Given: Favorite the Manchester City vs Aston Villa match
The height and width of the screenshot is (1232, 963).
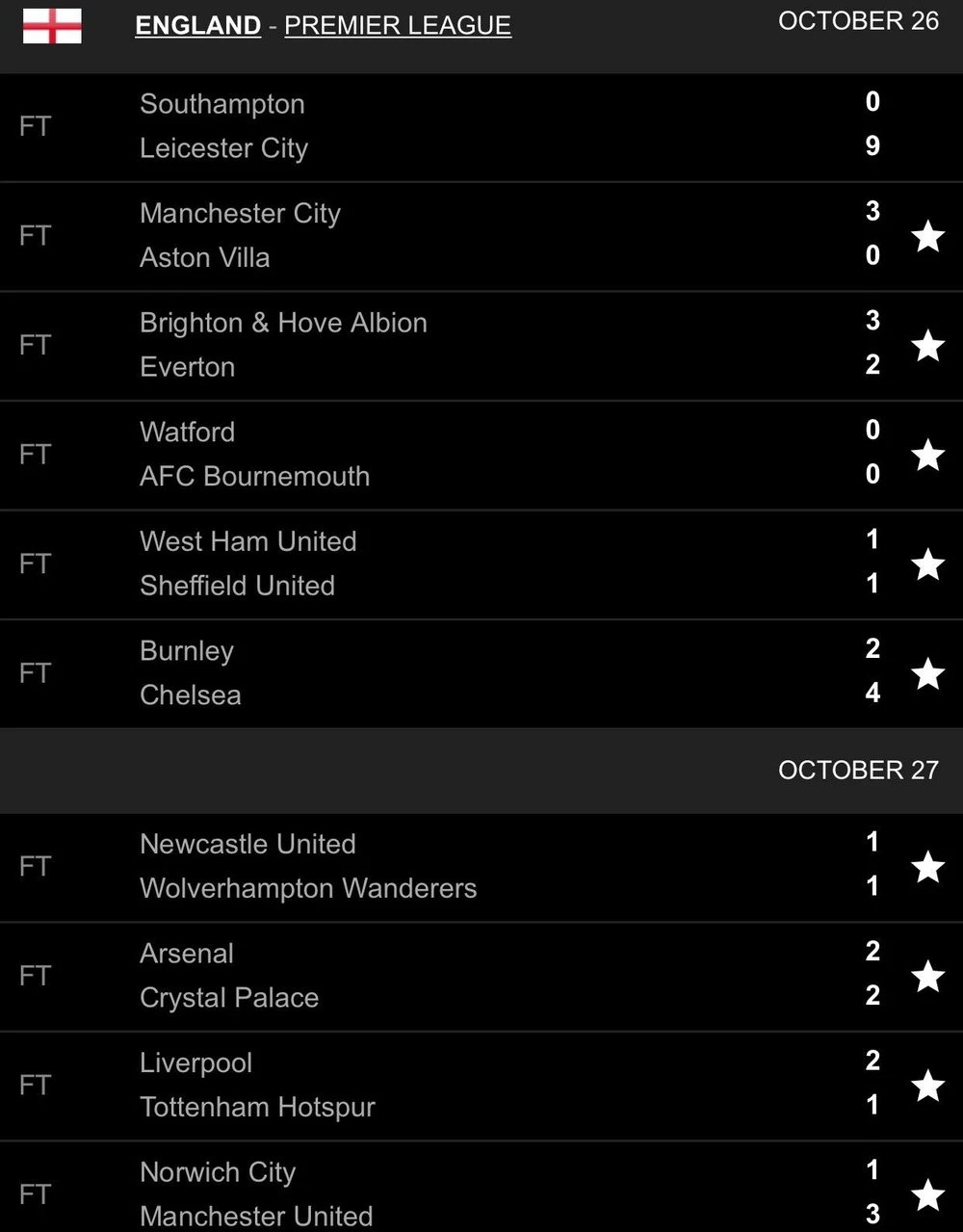Looking at the screenshot, I should (x=927, y=236).
